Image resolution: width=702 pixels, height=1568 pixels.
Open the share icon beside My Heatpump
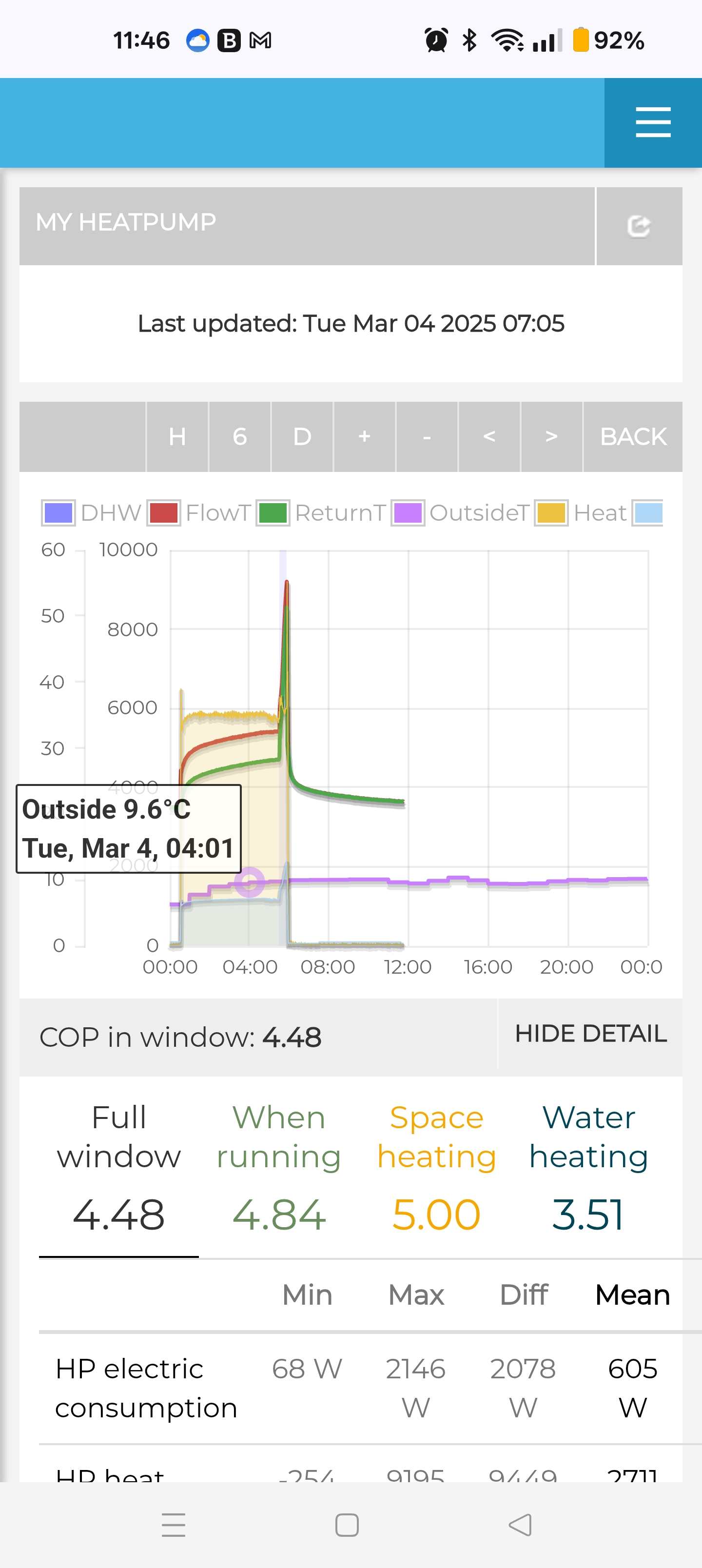click(x=639, y=226)
